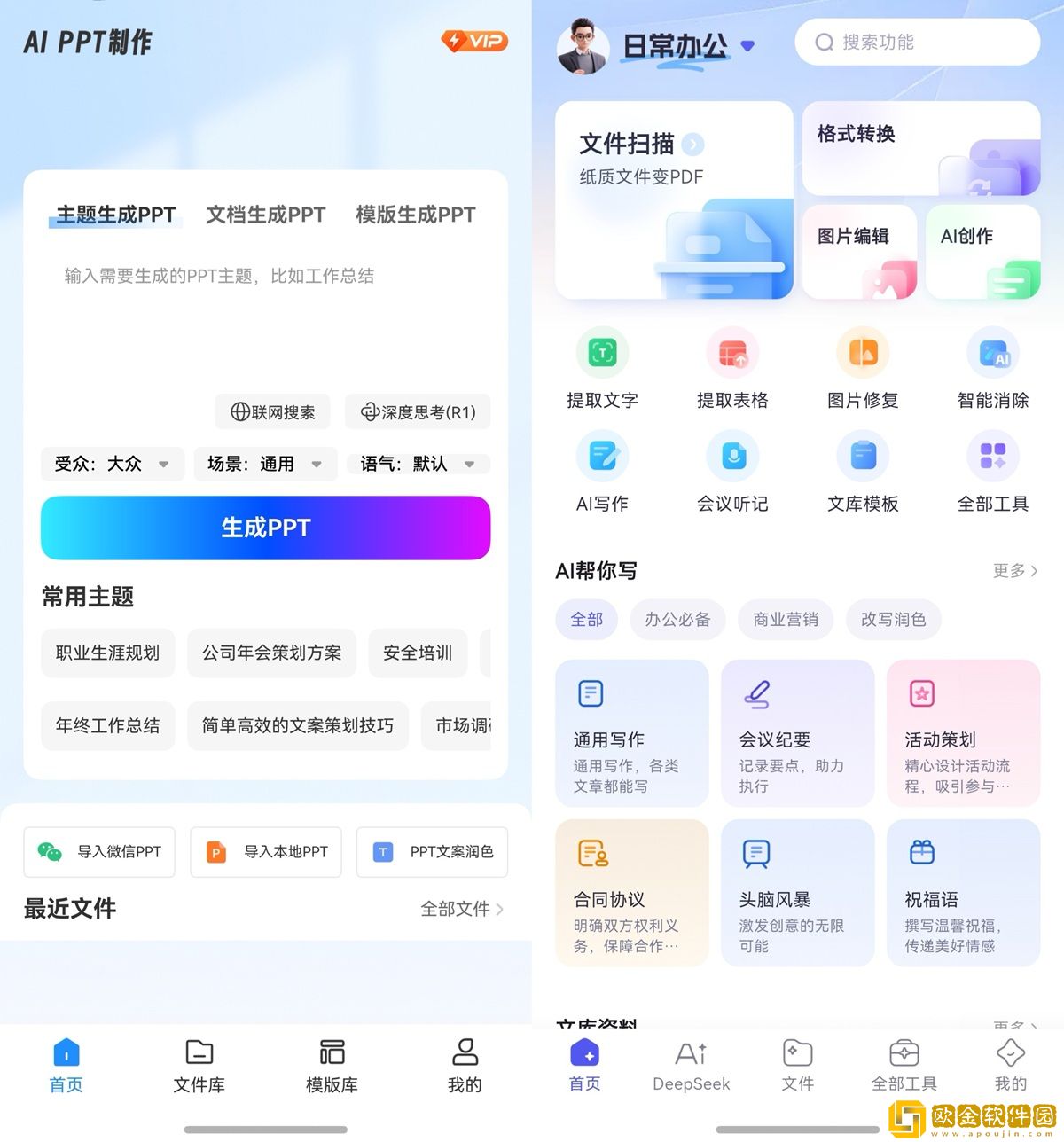Select the 图片修复 (Image Repair) tool
This screenshot has height=1142, width=1064.
(x=862, y=368)
